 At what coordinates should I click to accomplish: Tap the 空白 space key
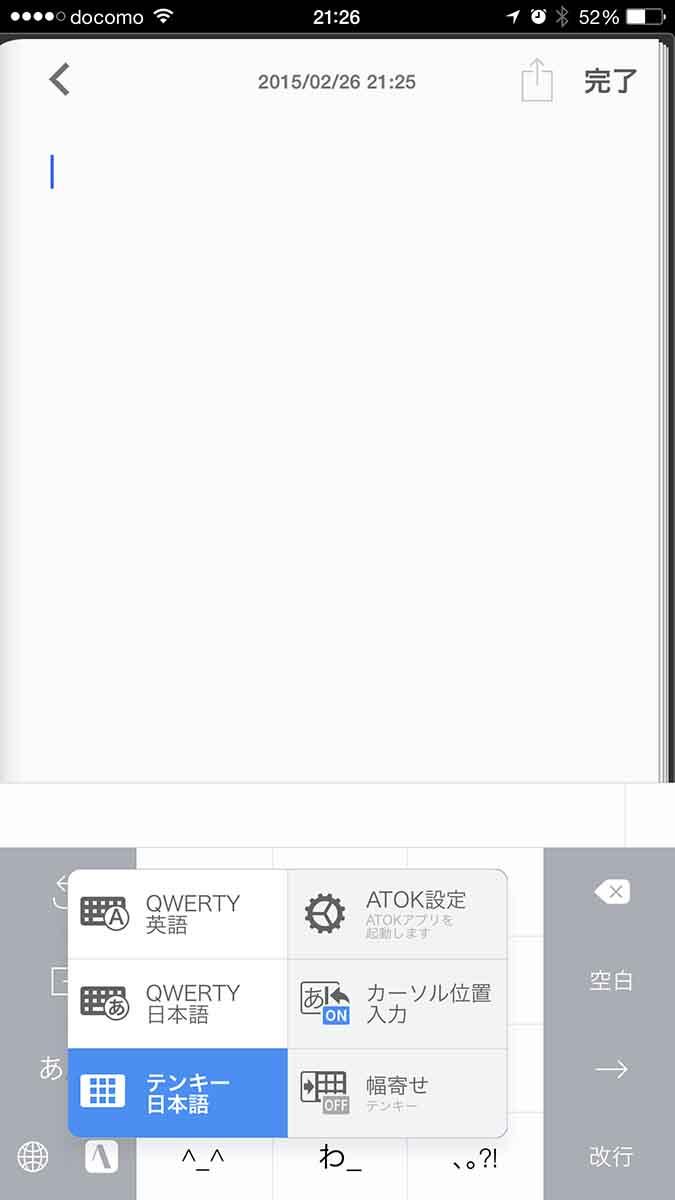[x=610, y=981]
